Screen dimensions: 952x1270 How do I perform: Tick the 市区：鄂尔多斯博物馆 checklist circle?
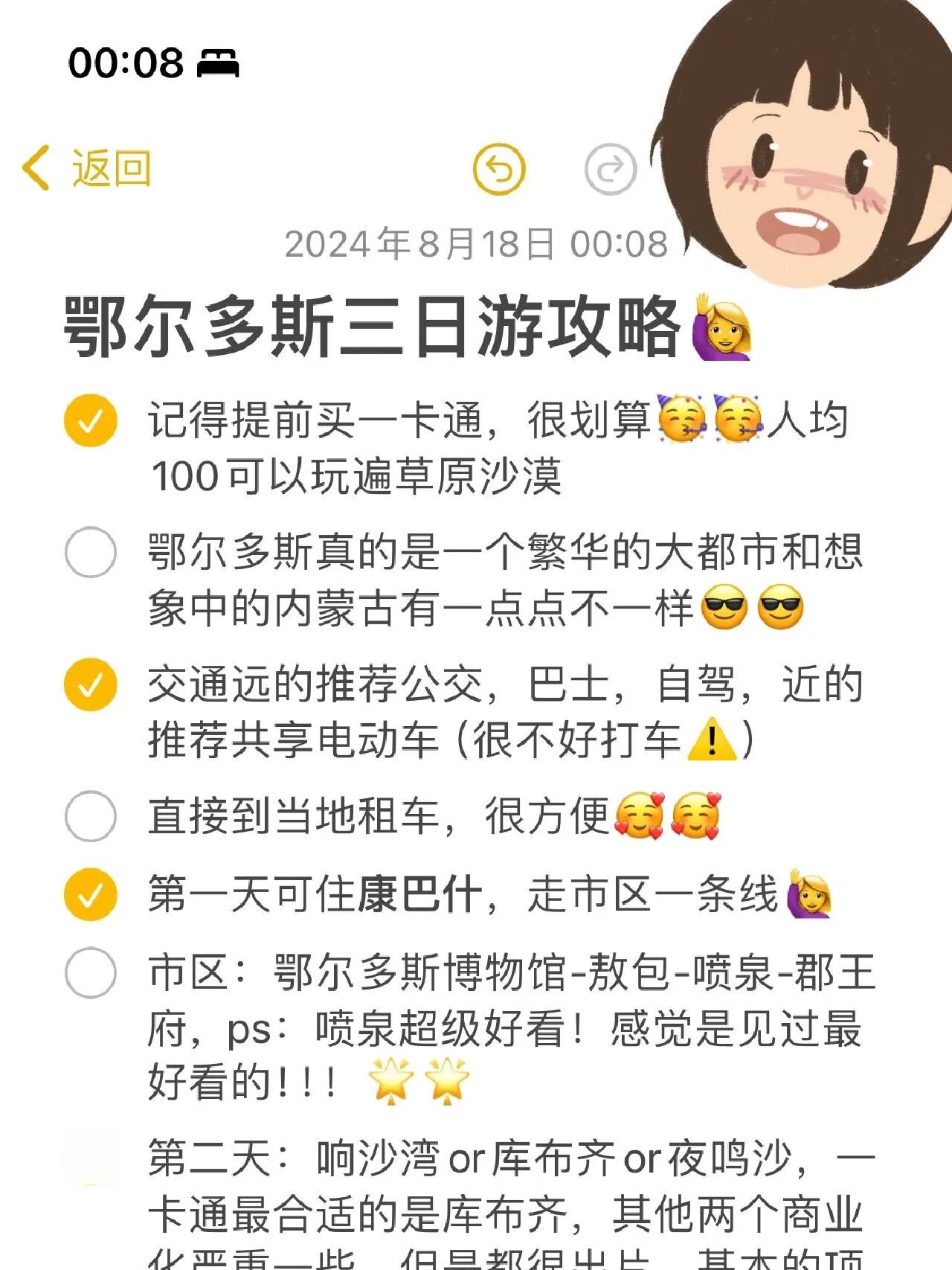[91, 972]
